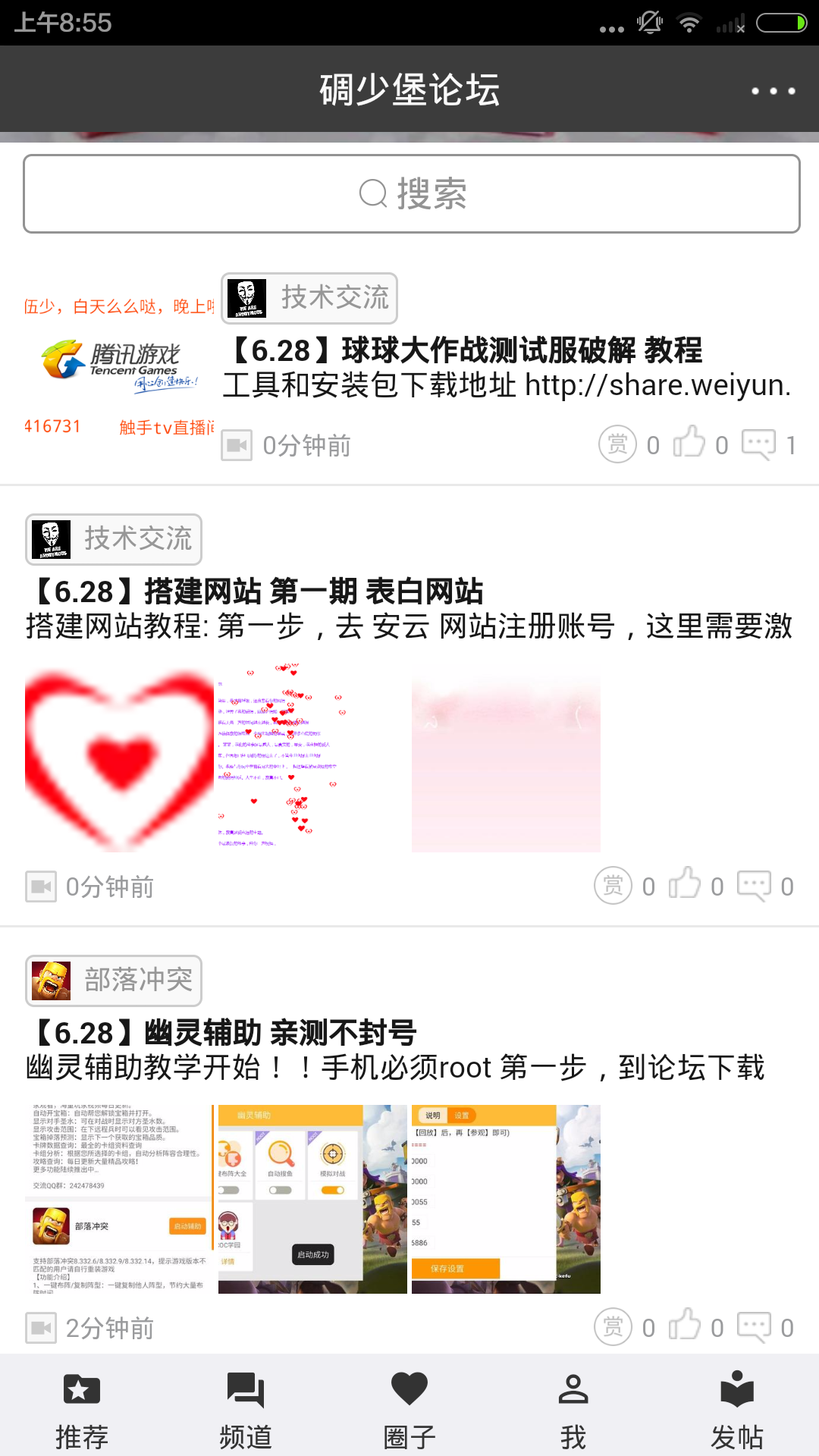Like the 幽灵辅助 亲测不封号 post
The image size is (819, 1456).
[x=685, y=1326]
